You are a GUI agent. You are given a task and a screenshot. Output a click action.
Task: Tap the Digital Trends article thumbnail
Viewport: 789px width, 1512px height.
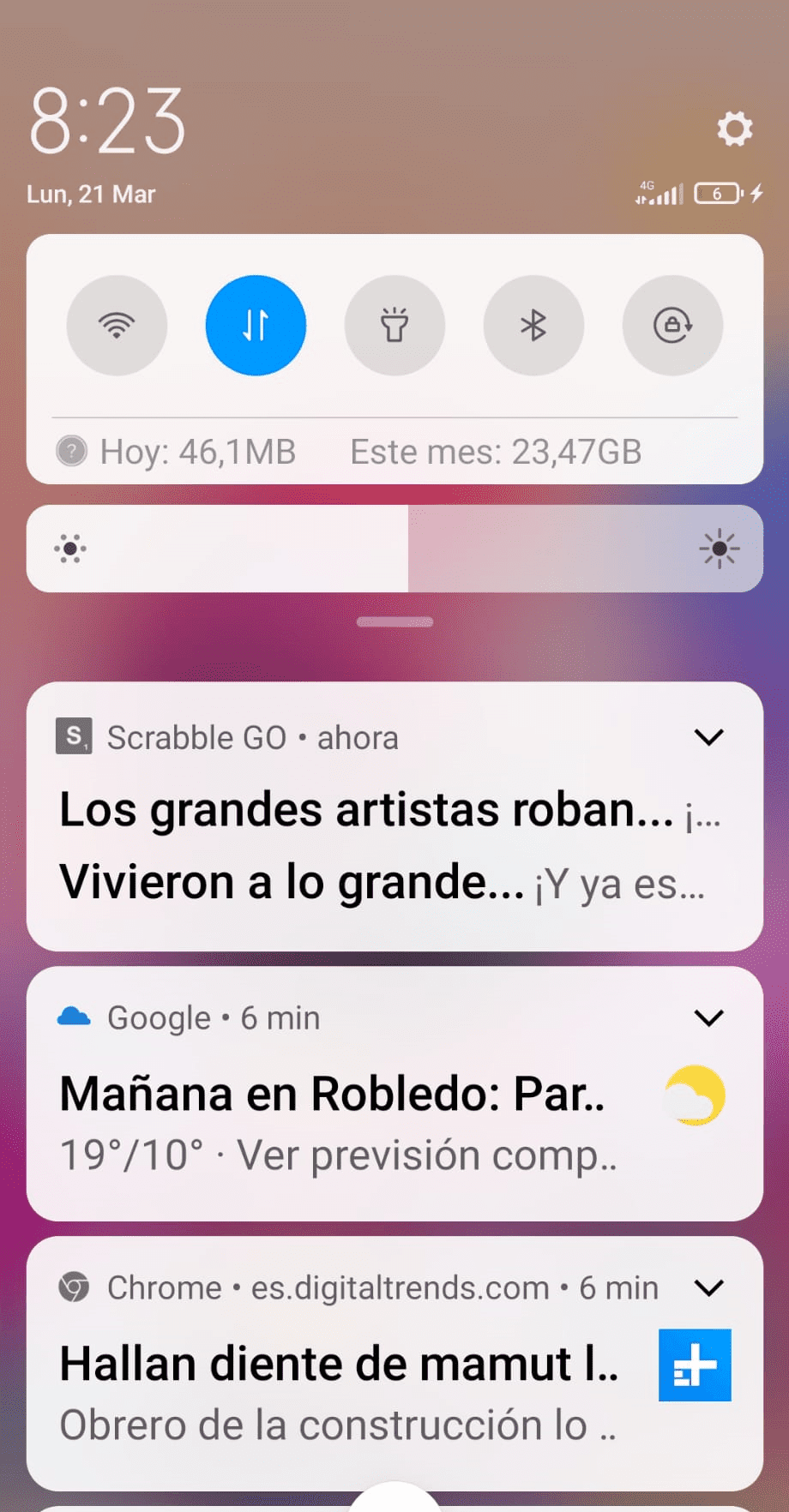(x=695, y=1365)
